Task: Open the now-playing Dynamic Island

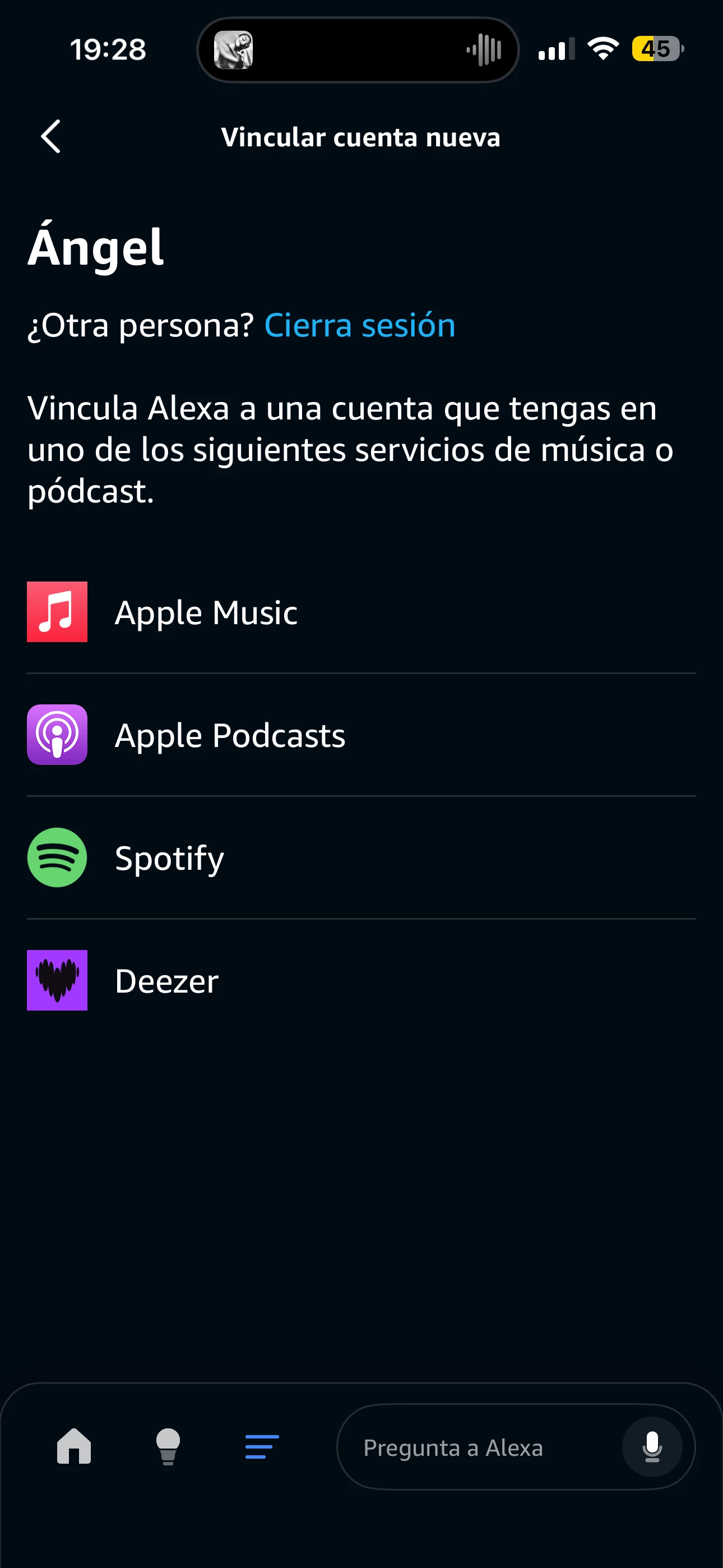Action: tap(358, 50)
